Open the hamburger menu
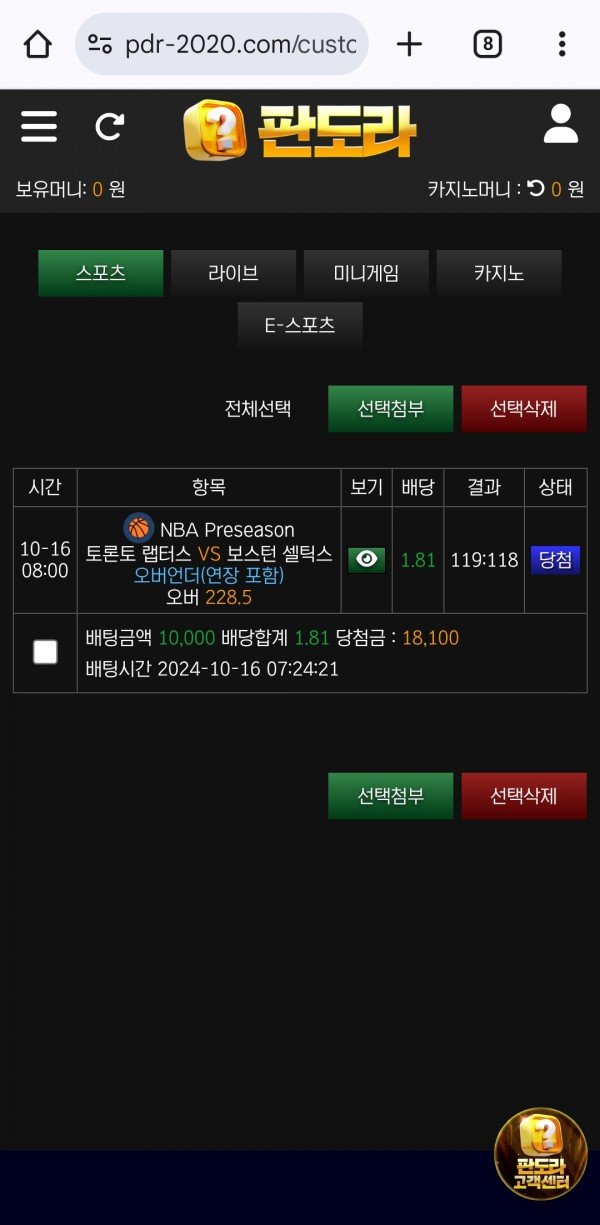This screenshot has width=600, height=1225. click(x=39, y=127)
